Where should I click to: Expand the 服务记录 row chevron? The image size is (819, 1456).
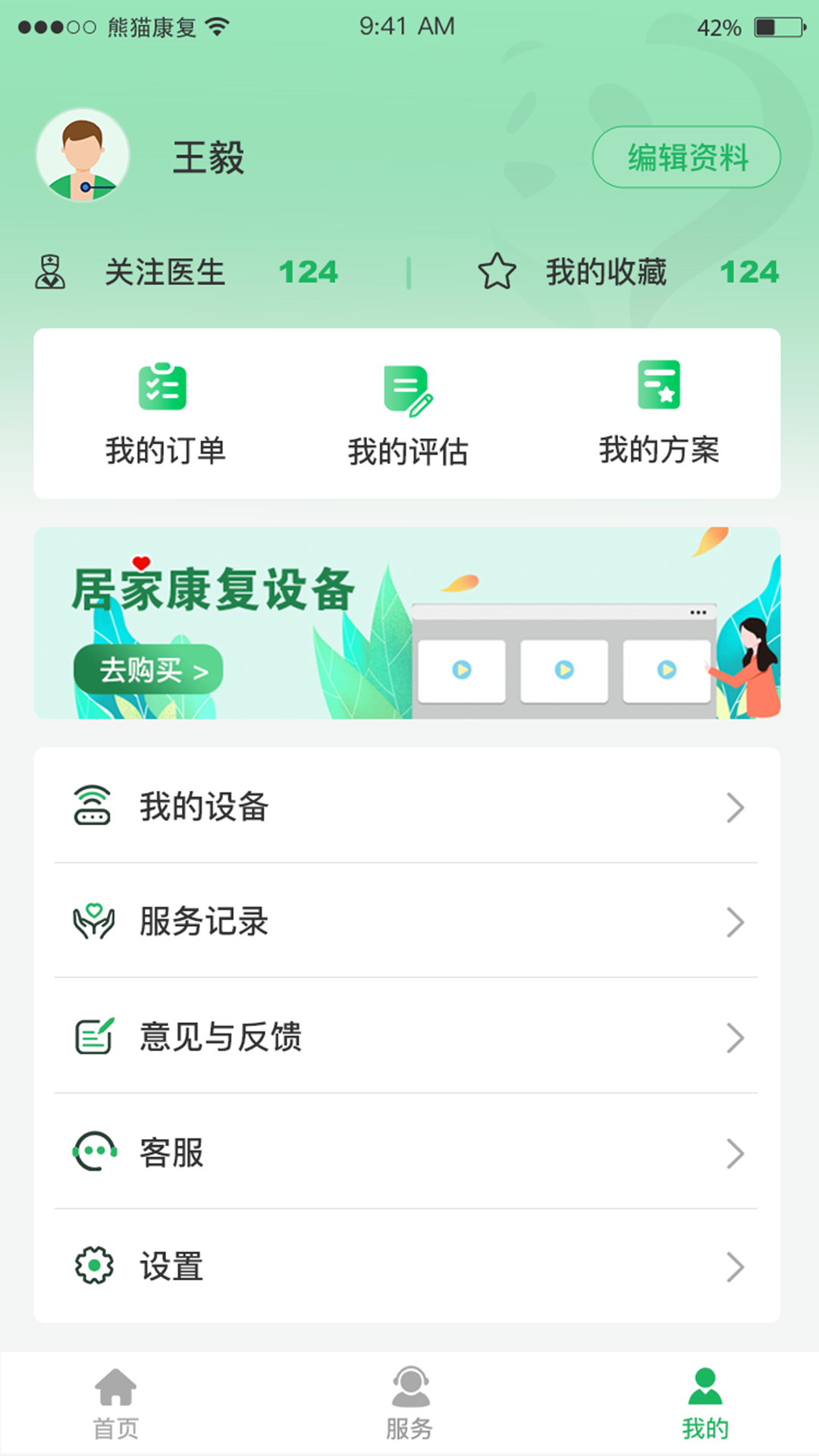(x=736, y=922)
